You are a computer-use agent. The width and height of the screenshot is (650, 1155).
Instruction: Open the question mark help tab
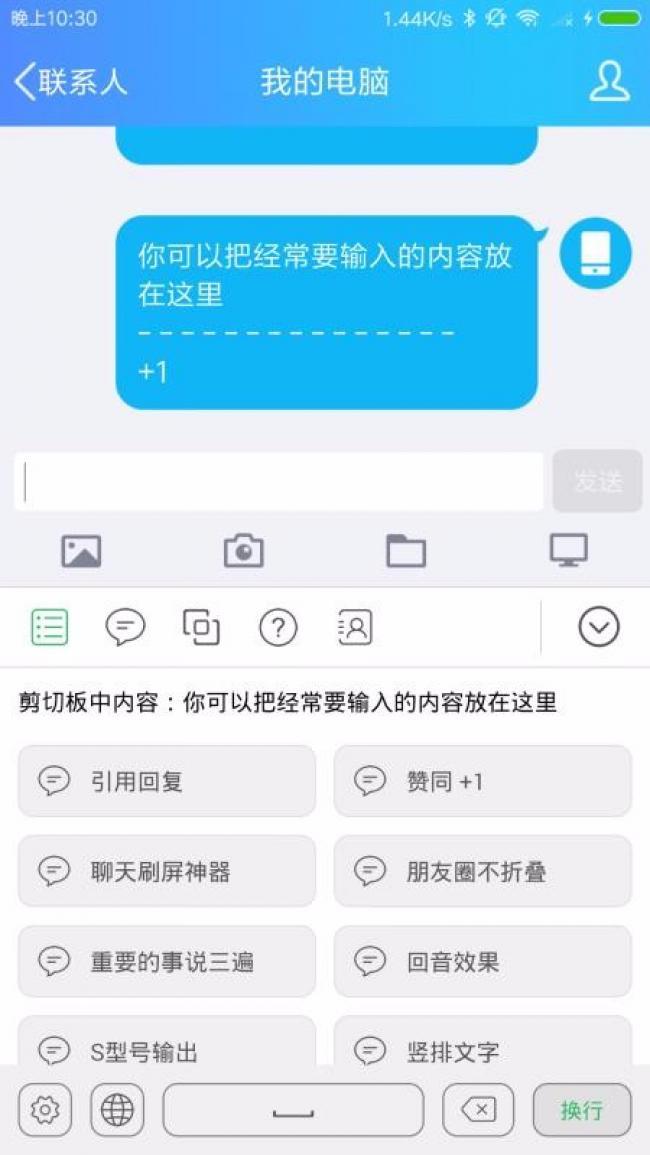click(278, 627)
